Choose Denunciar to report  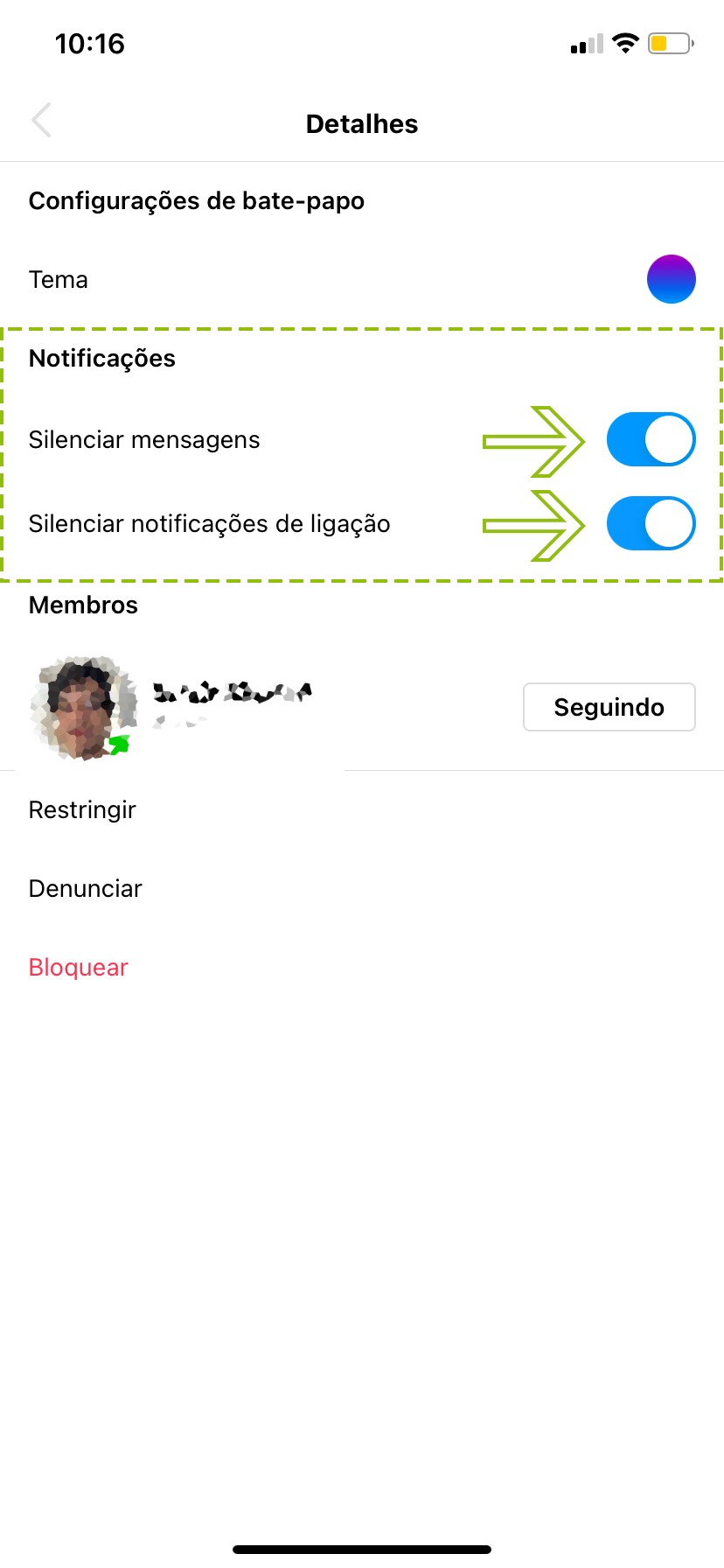85,888
